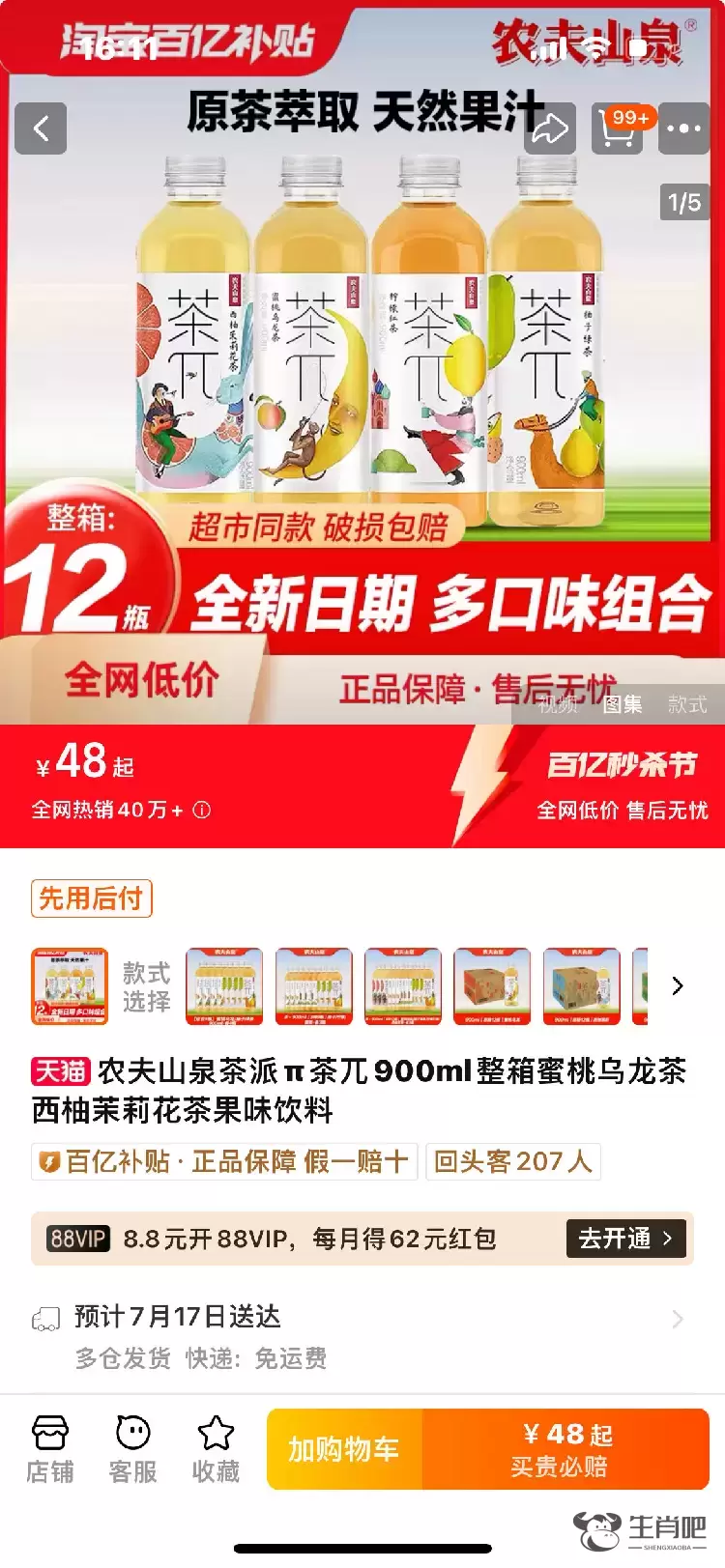Image resolution: width=725 pixels, height=1568 pixels.
Task: Contact 客服 customer service
Action: (x=132, y=1448)
